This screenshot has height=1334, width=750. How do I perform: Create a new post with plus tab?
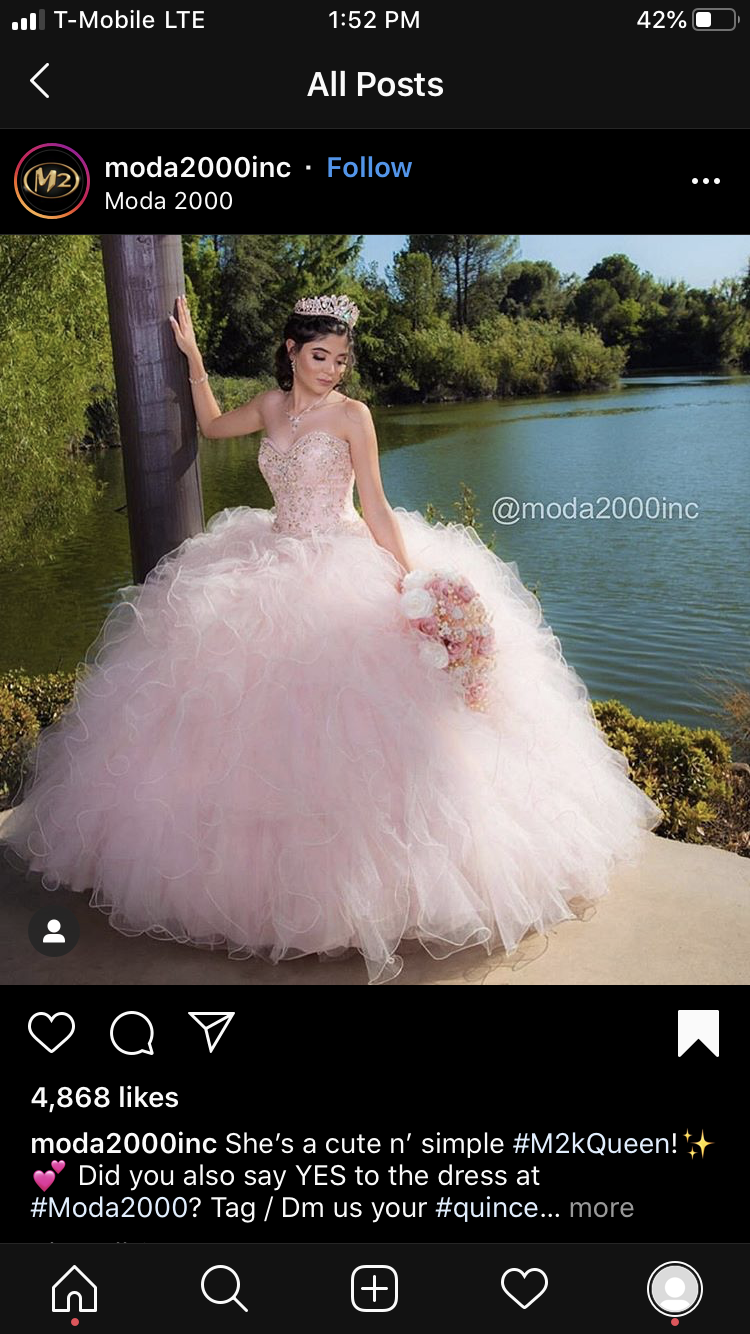point(375,1288)
